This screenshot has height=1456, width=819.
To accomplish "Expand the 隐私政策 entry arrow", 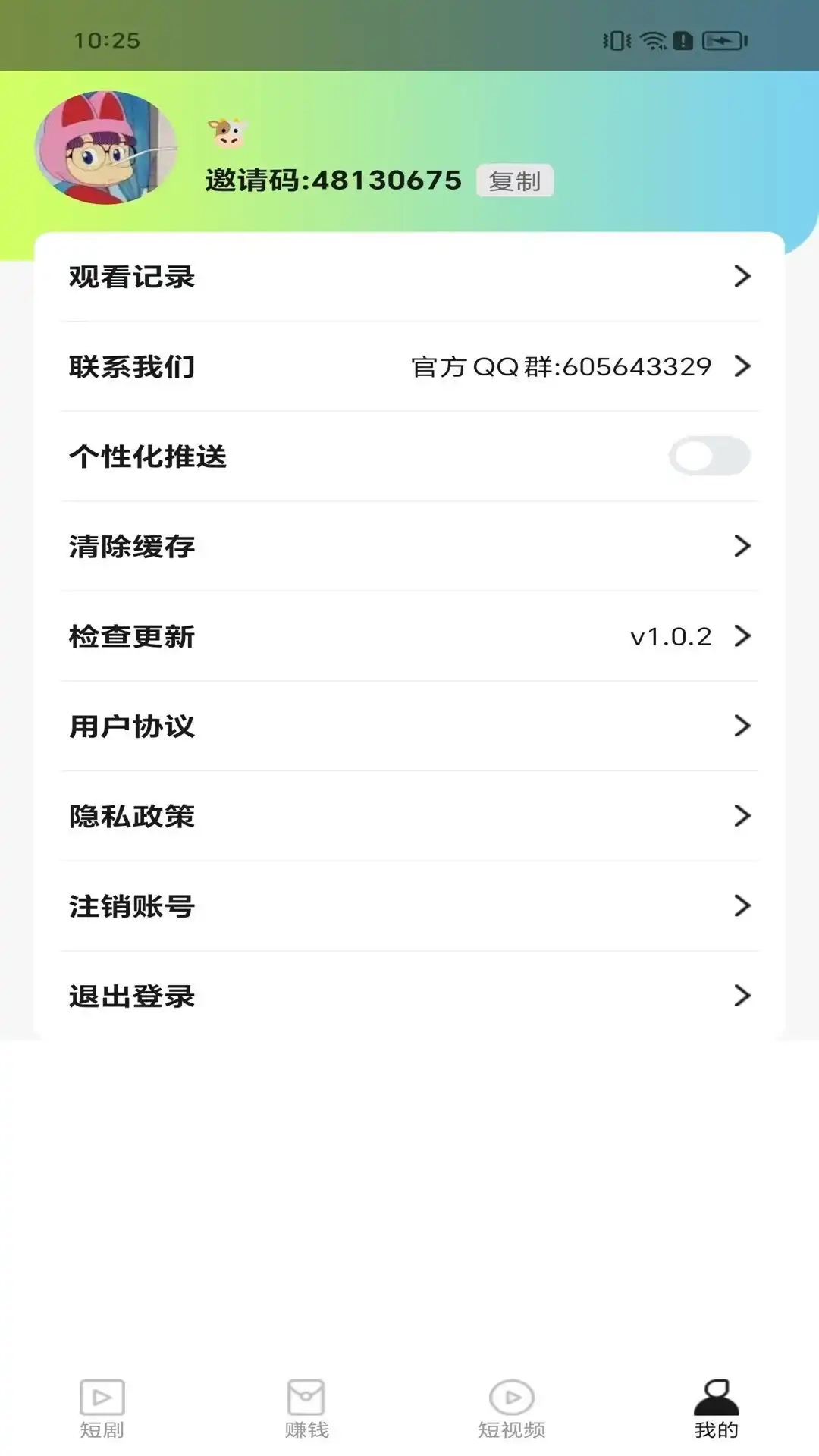I will pyautogui.click(x=742, y=817).
